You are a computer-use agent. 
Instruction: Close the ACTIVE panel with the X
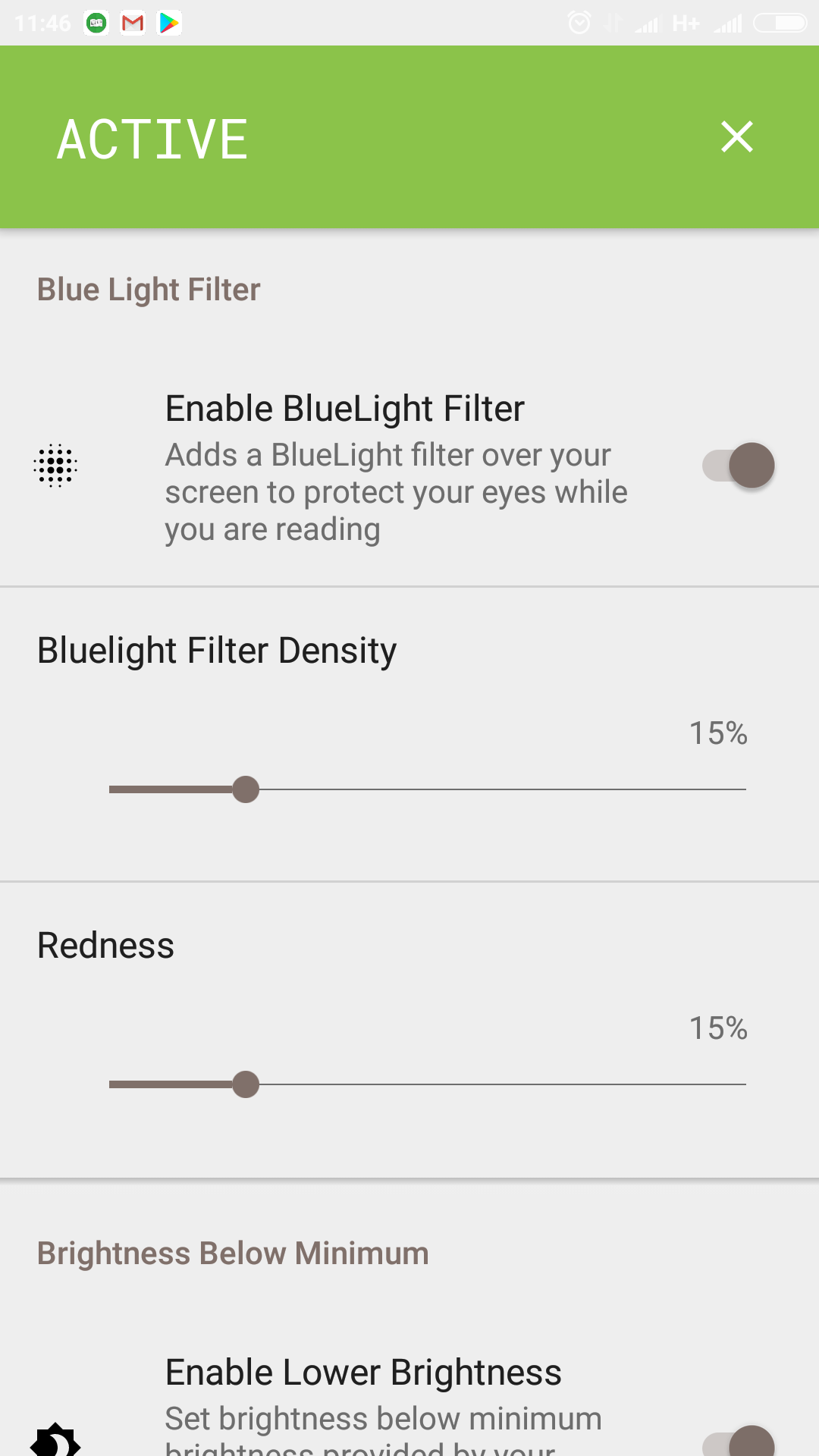pyautogui.click(x=736, y=137)
